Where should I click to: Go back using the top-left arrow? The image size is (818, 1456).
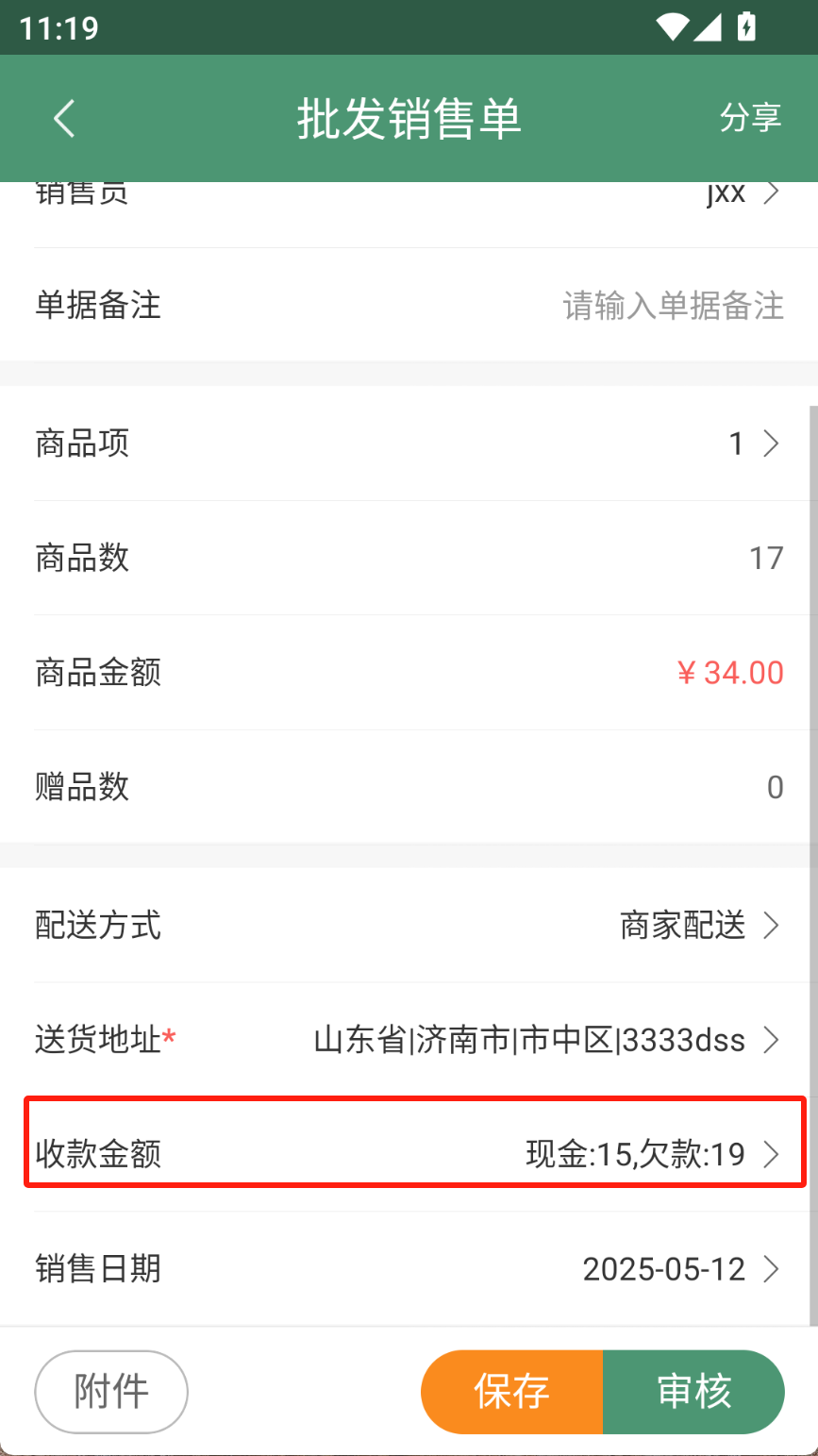pos(64,119)
